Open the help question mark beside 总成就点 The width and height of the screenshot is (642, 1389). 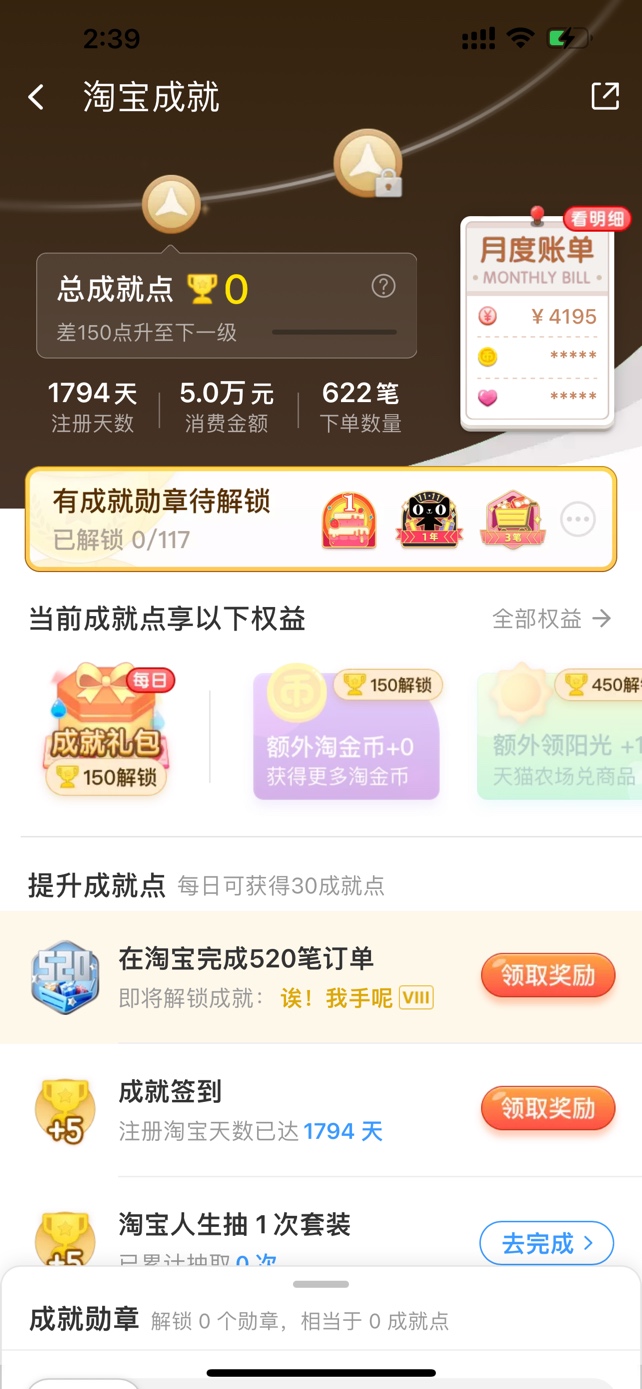click(383, 287)
